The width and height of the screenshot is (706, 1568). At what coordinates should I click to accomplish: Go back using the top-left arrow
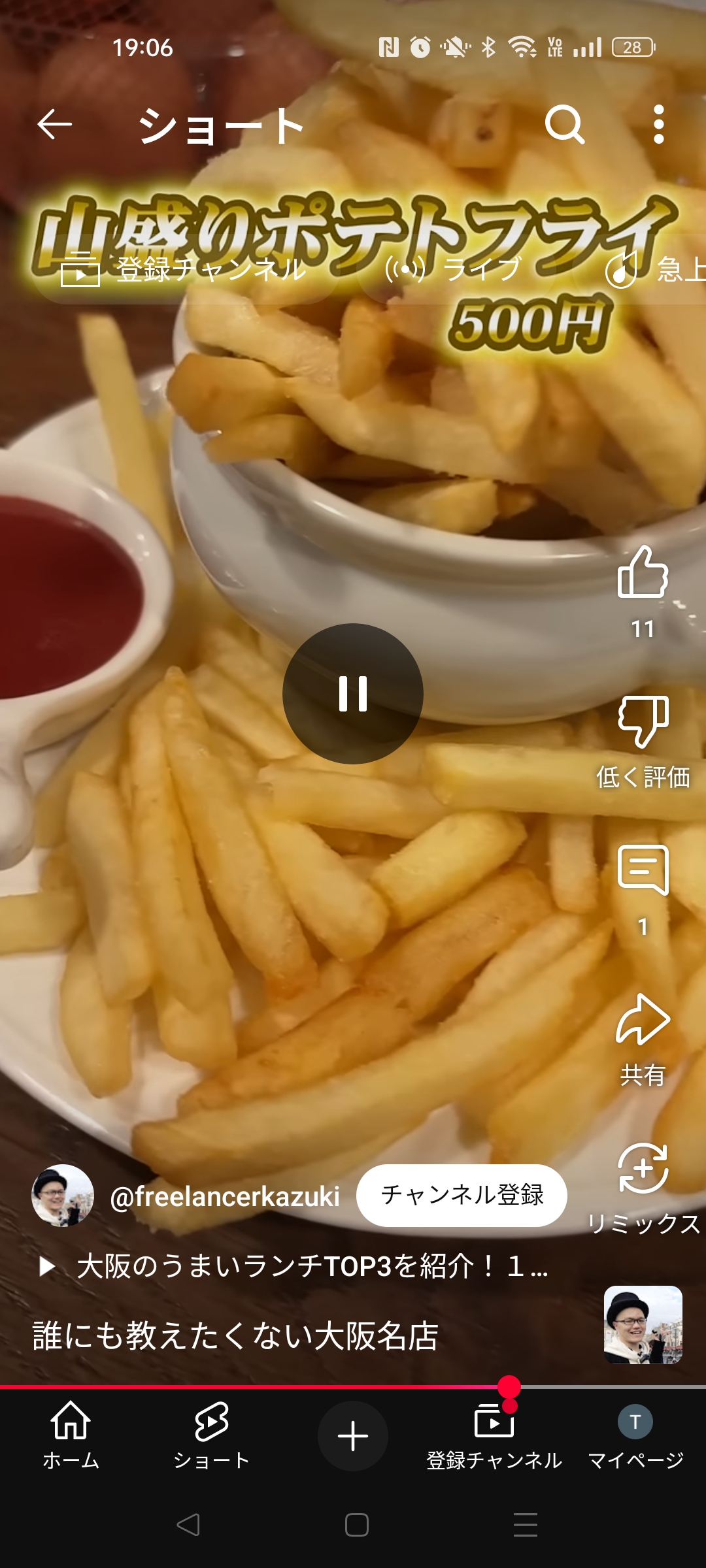click(54, 124)
